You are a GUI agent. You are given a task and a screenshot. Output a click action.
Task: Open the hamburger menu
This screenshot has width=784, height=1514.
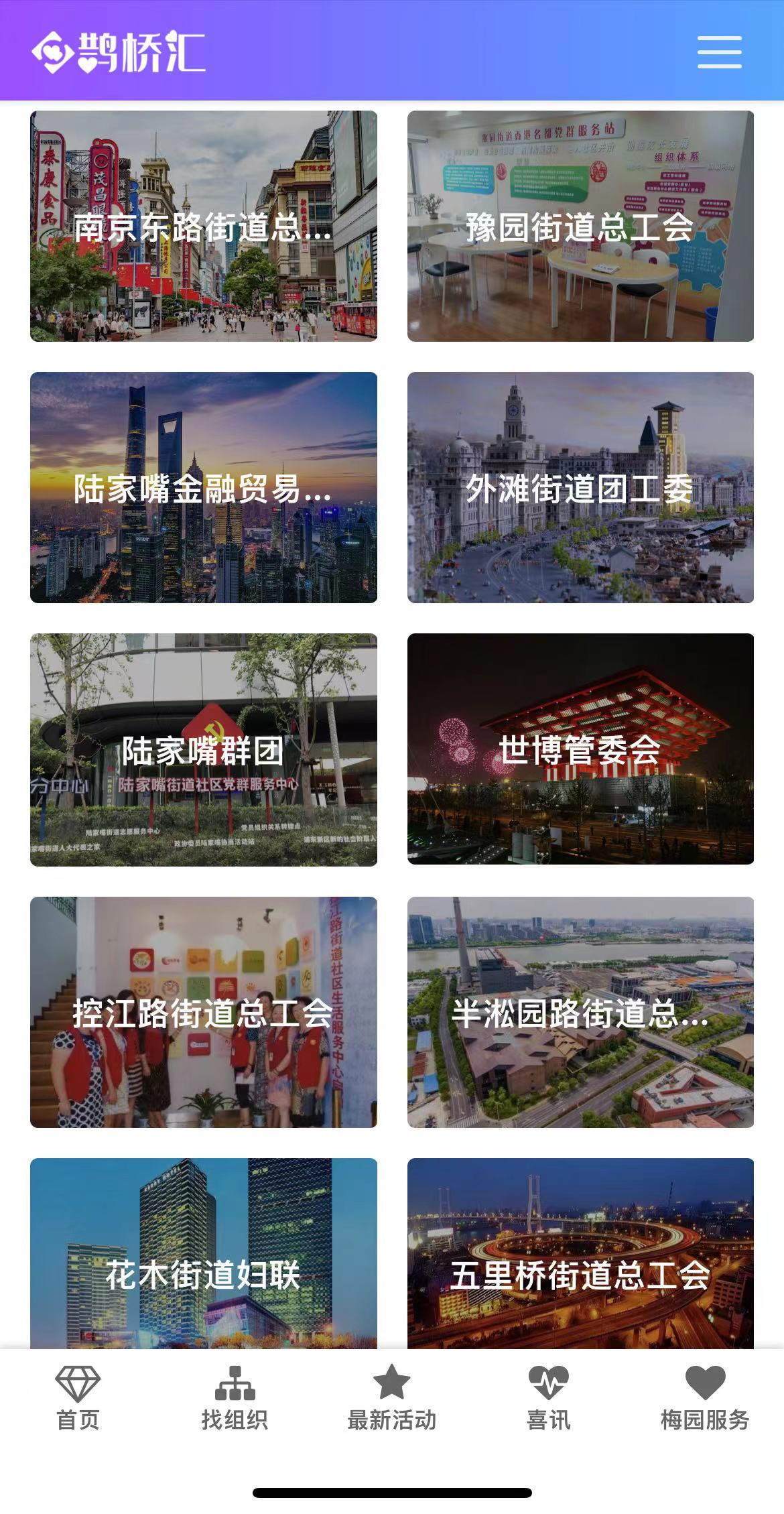pos(719,52)
